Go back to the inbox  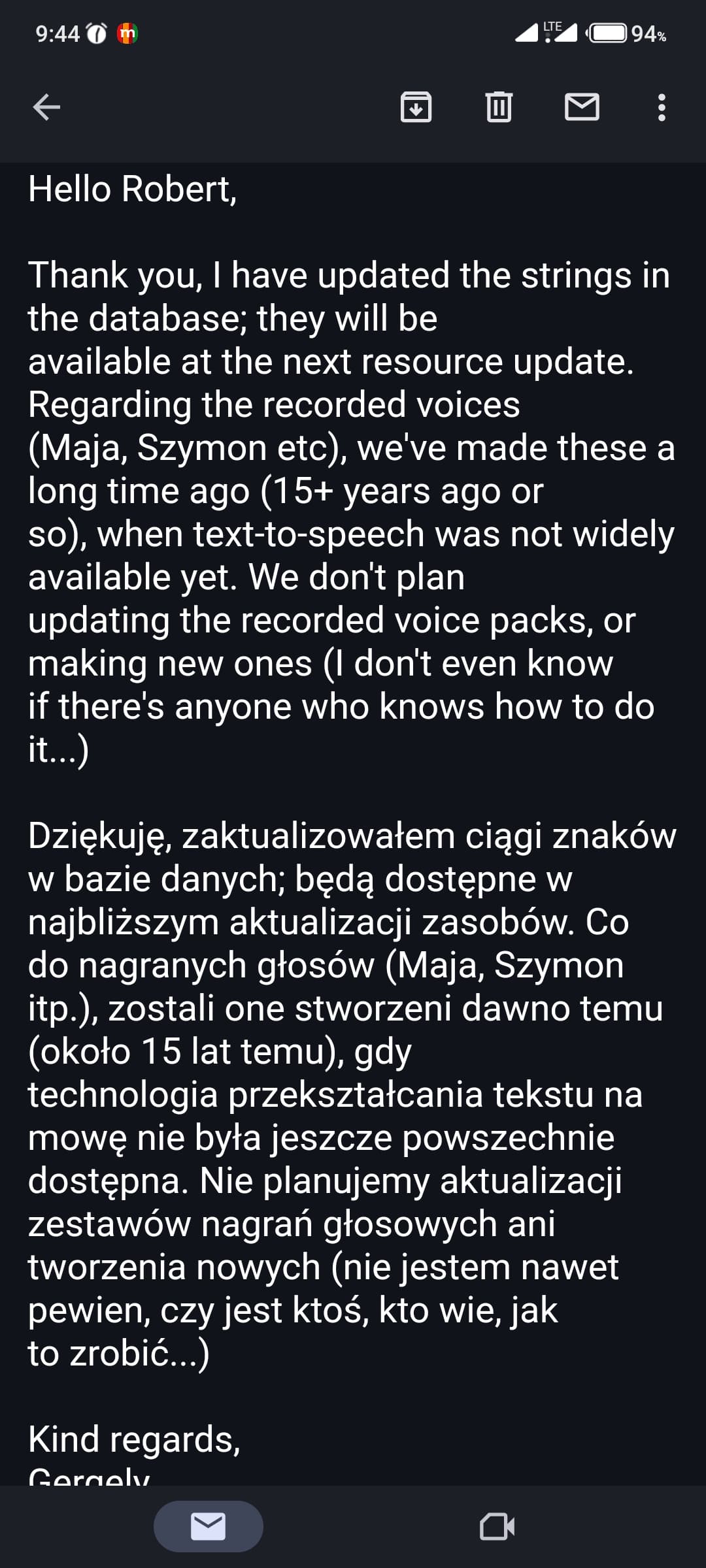point(46,107)
